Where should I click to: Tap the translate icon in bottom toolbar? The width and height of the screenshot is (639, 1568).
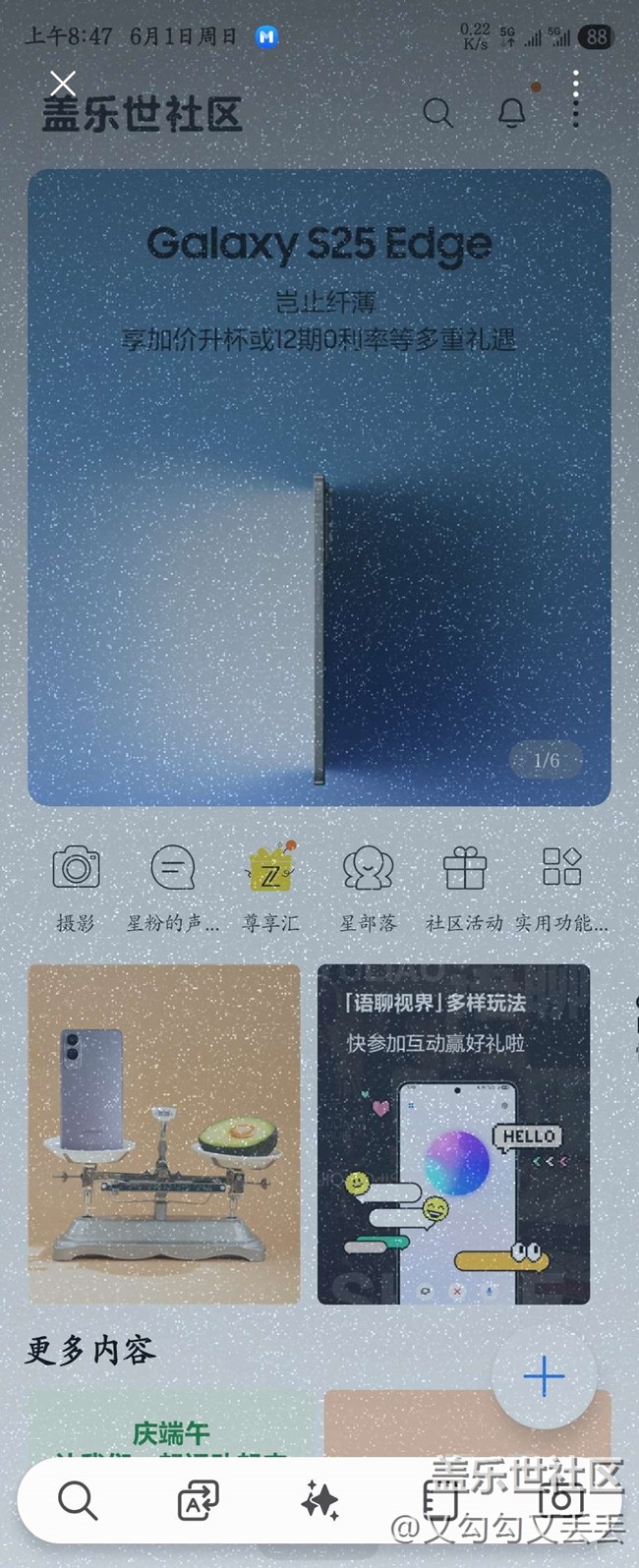pyautogui.click(x=198, y=1501)
